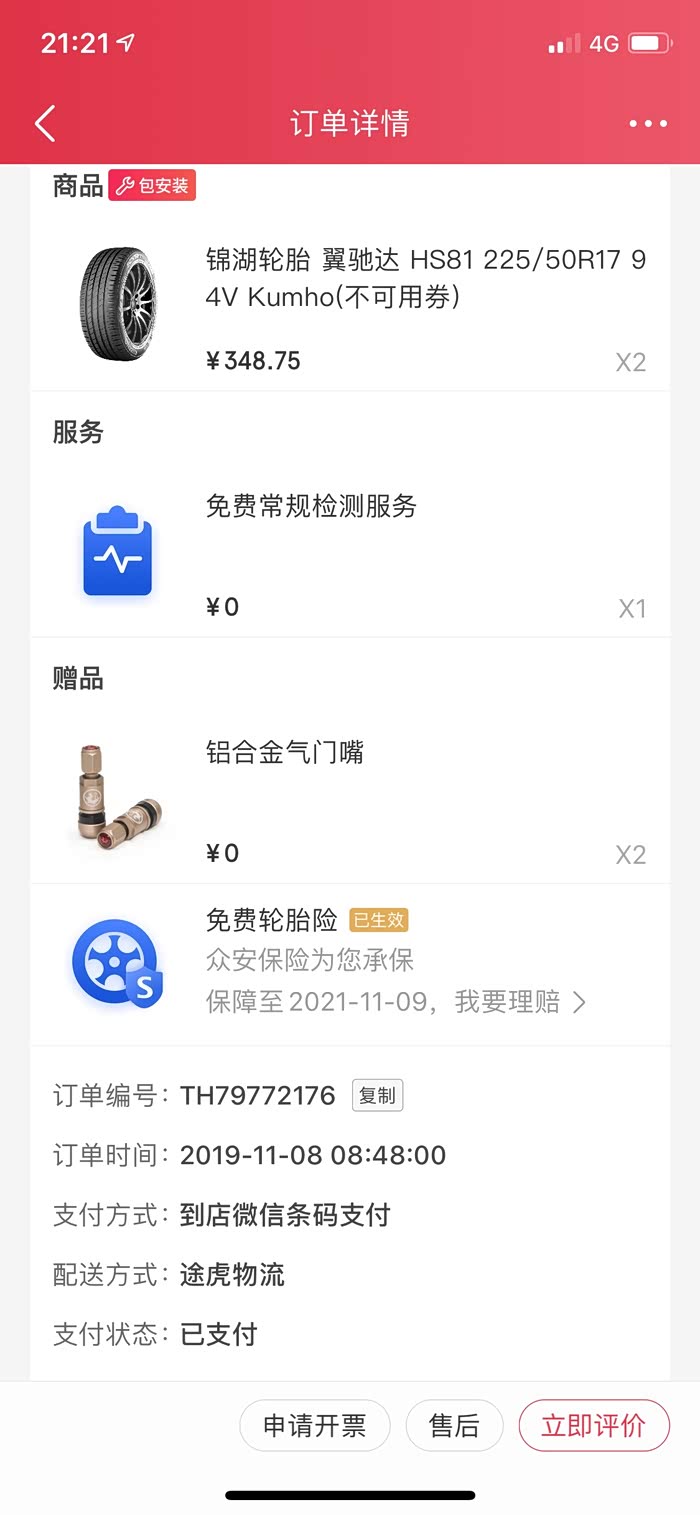The width and height of the screenshot is (700, 1515).
Task: Copy the order number TH79772176
Action: (x=377, y=1095)
